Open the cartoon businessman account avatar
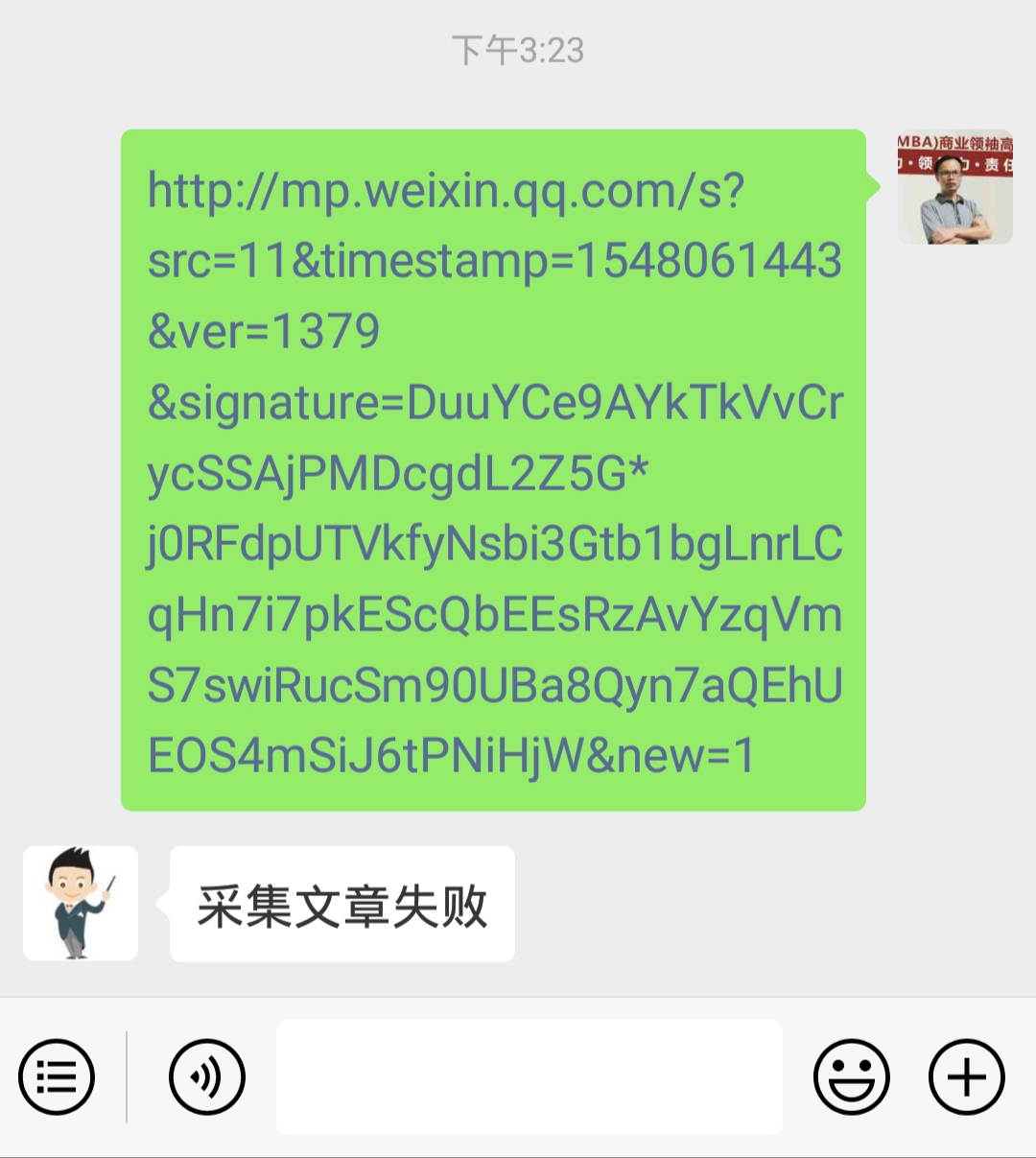This screenshot has width=1036, height=1158. [x=81, y=903]
